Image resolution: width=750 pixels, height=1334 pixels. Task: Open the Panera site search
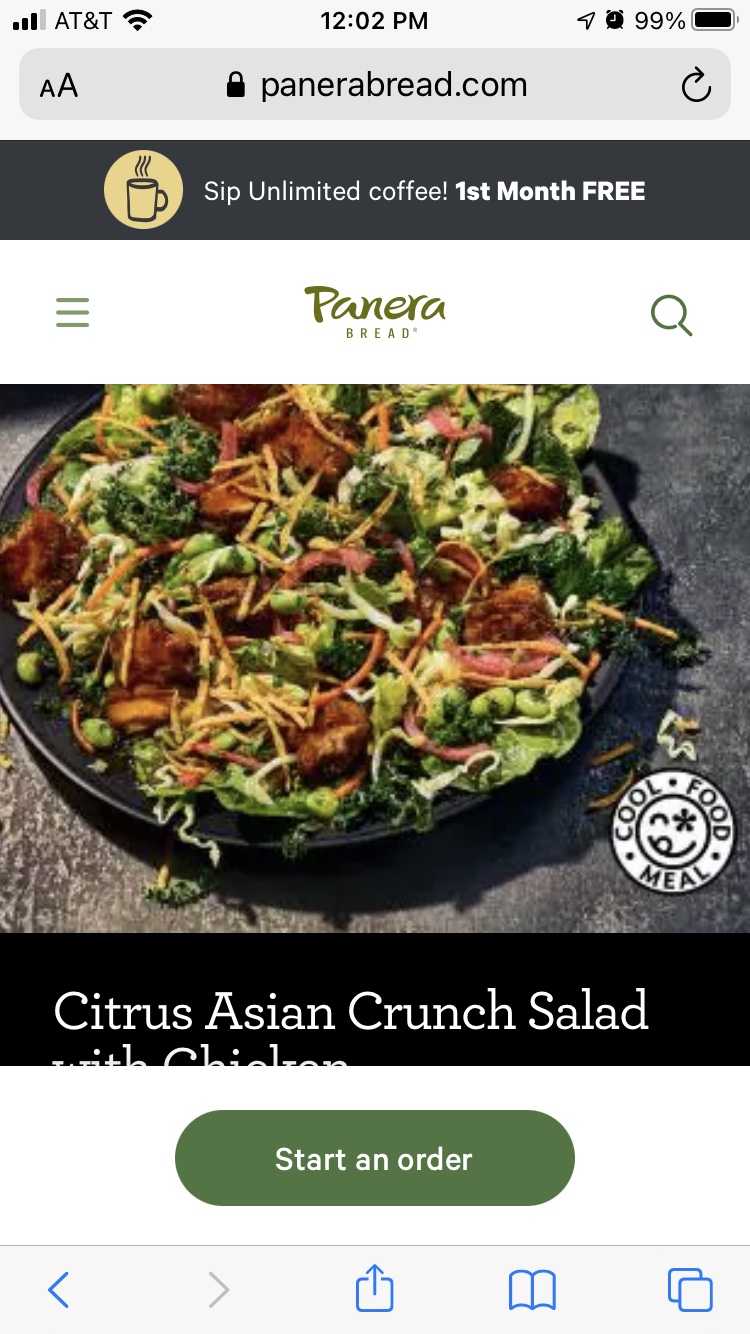tap(671, 314)
